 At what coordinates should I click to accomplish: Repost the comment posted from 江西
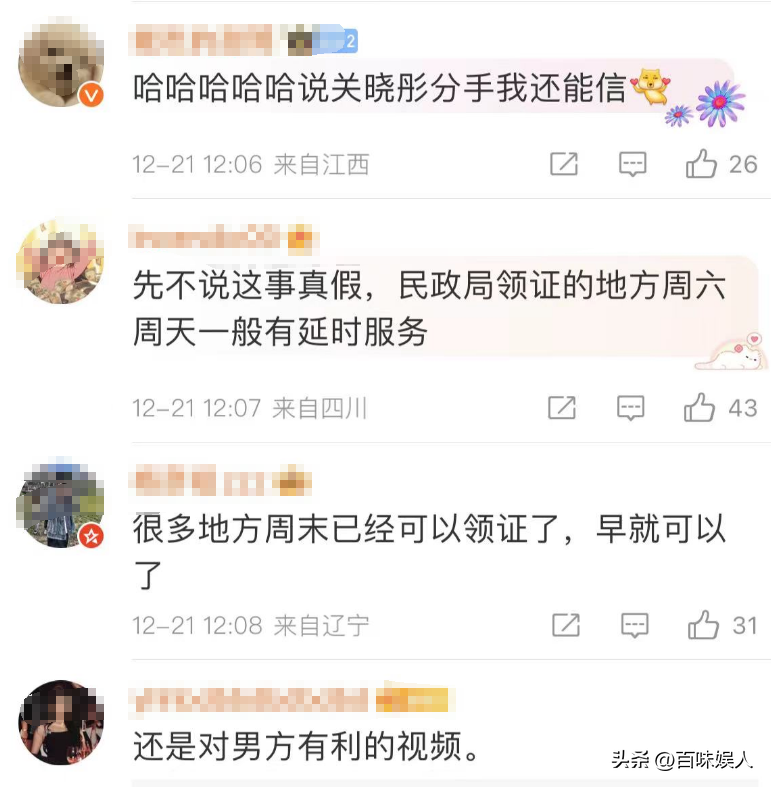(x=564, y=164)
